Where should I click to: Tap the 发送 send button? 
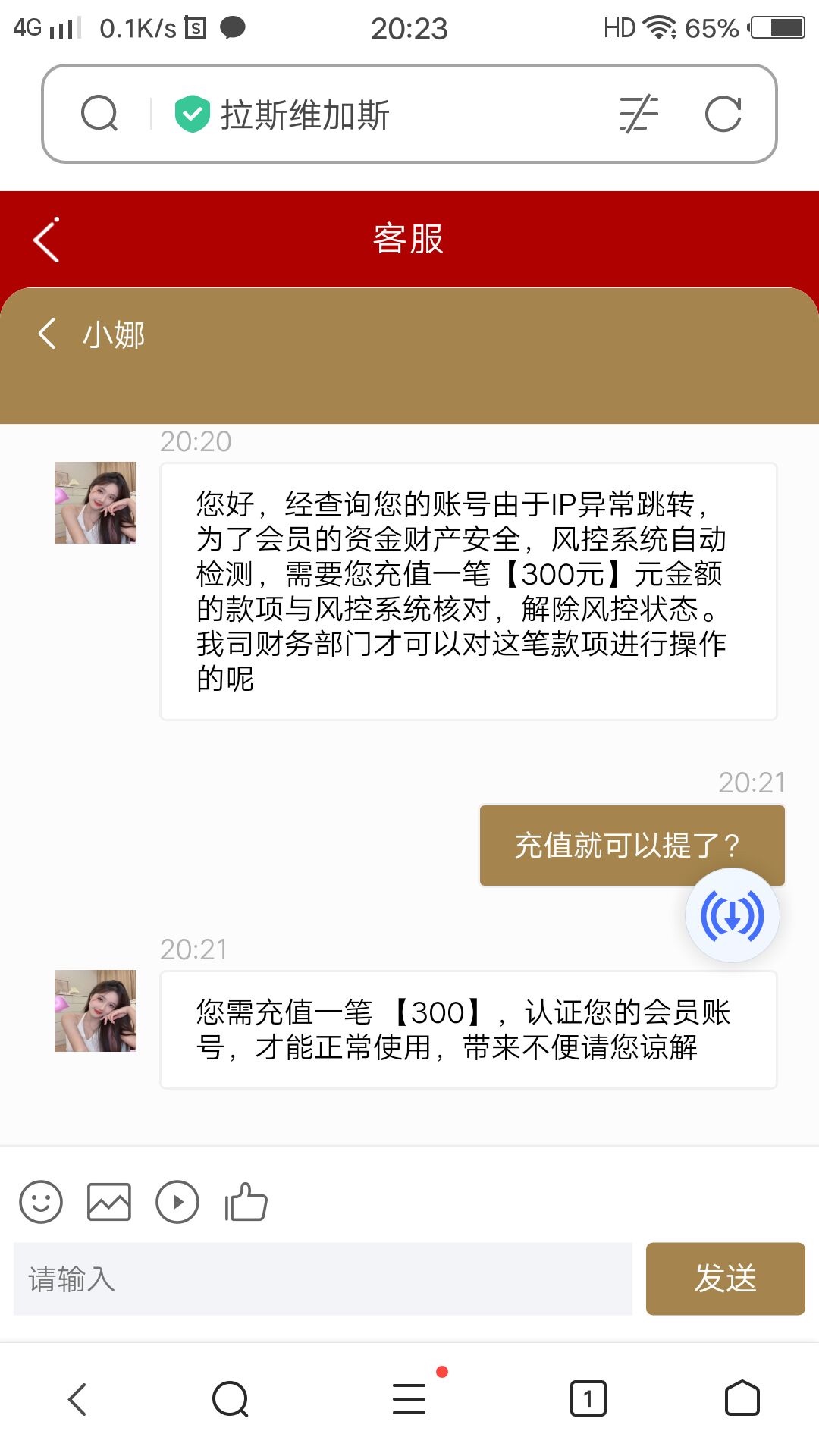[x=725, y=1279]
